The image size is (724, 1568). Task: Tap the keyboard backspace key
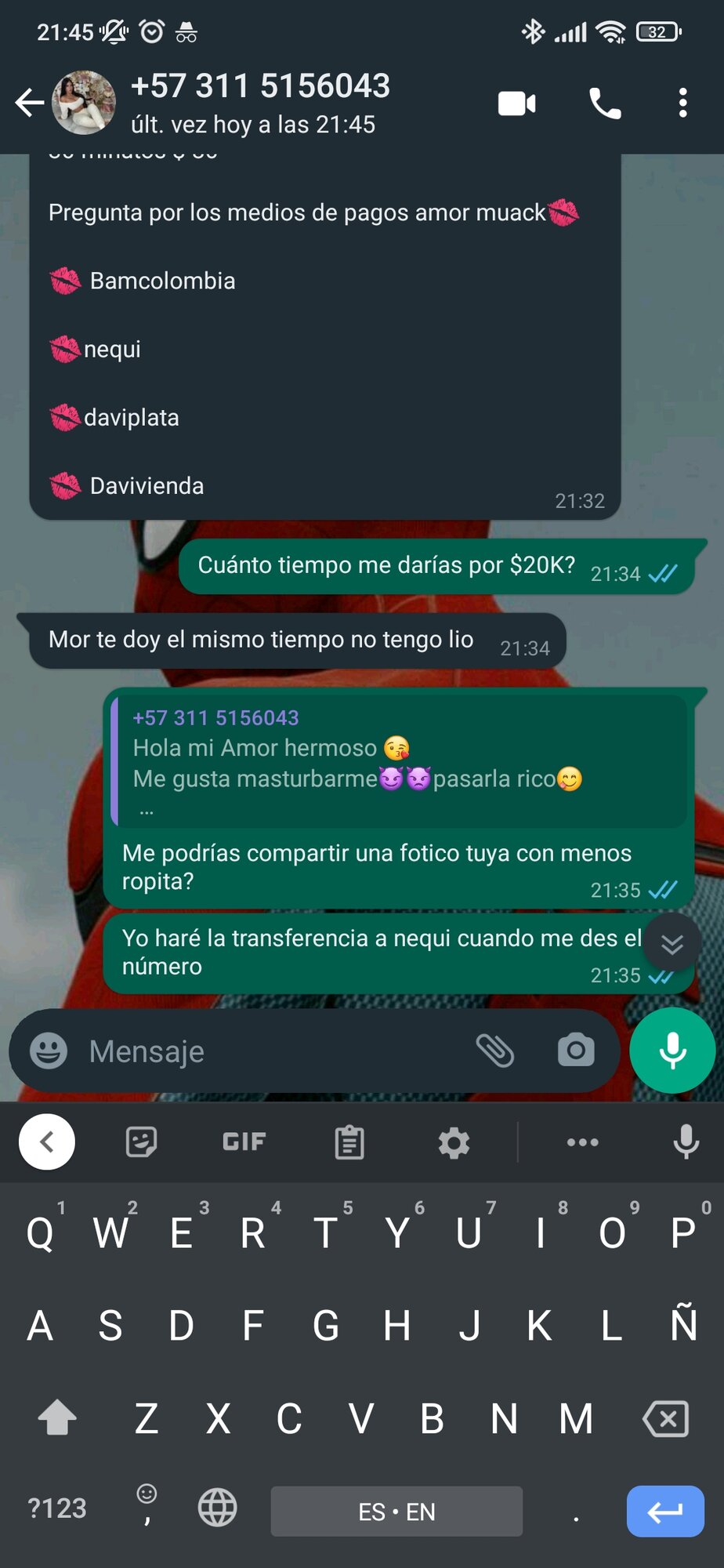(665, 1418)
